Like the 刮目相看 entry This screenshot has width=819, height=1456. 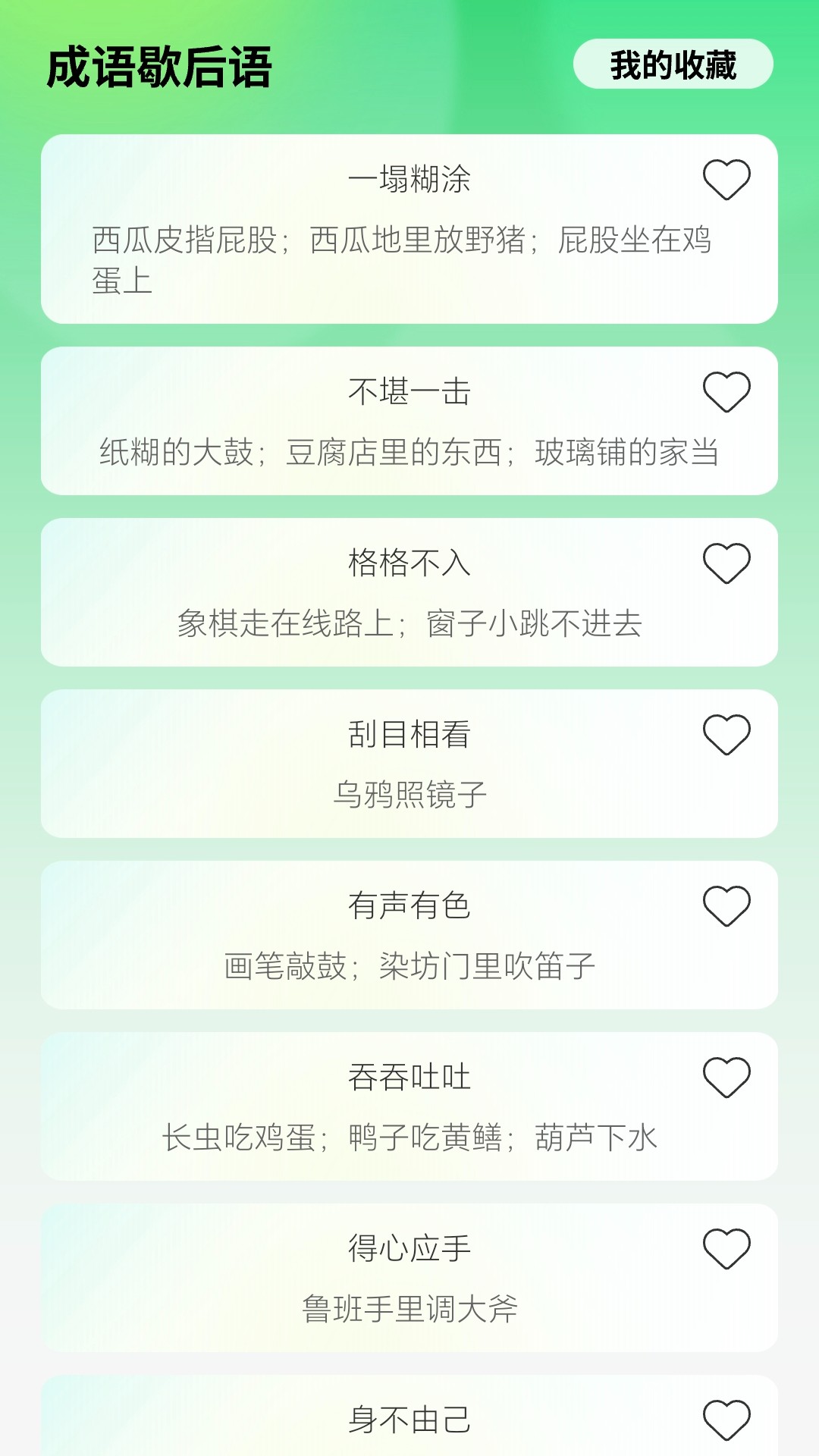[726, 735]
